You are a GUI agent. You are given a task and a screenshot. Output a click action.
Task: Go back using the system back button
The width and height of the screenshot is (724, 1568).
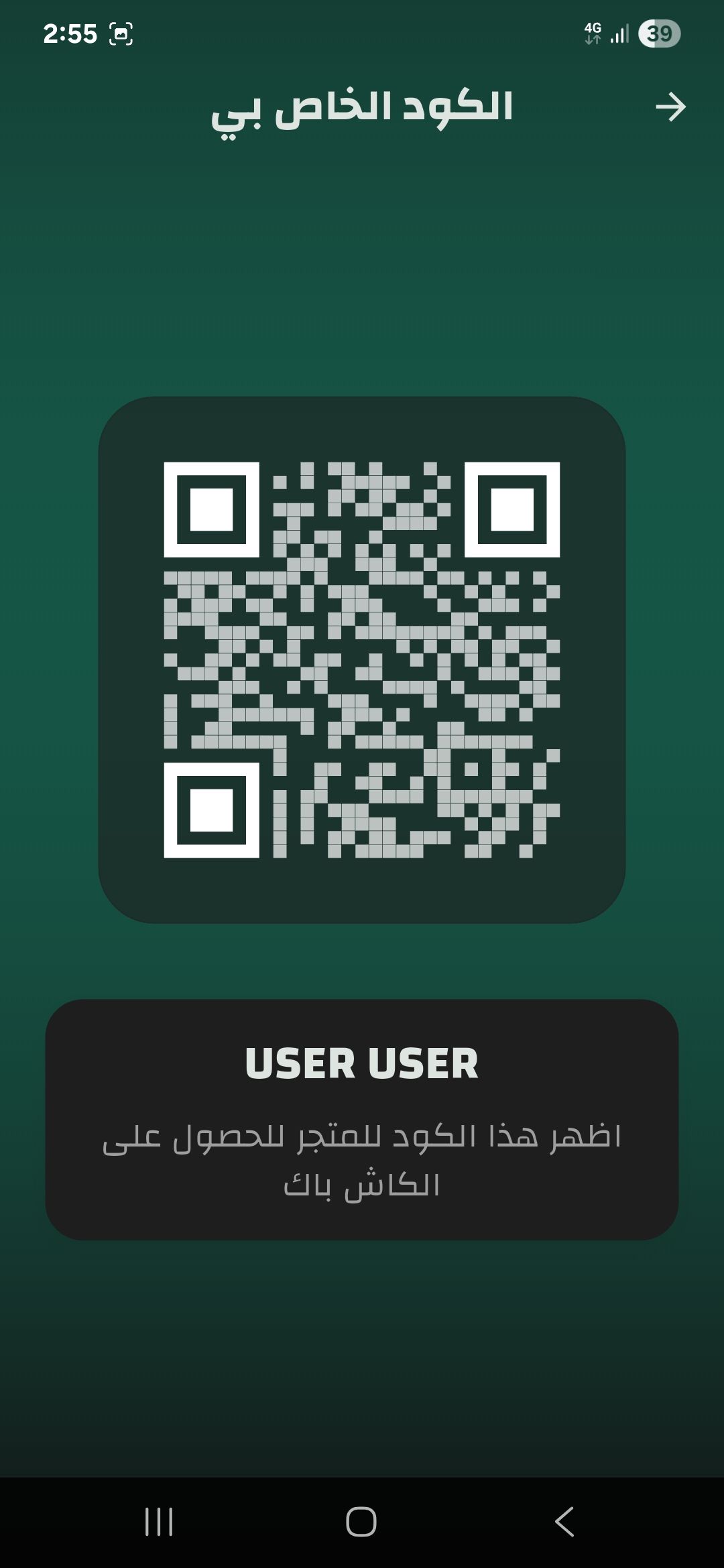564,1521
